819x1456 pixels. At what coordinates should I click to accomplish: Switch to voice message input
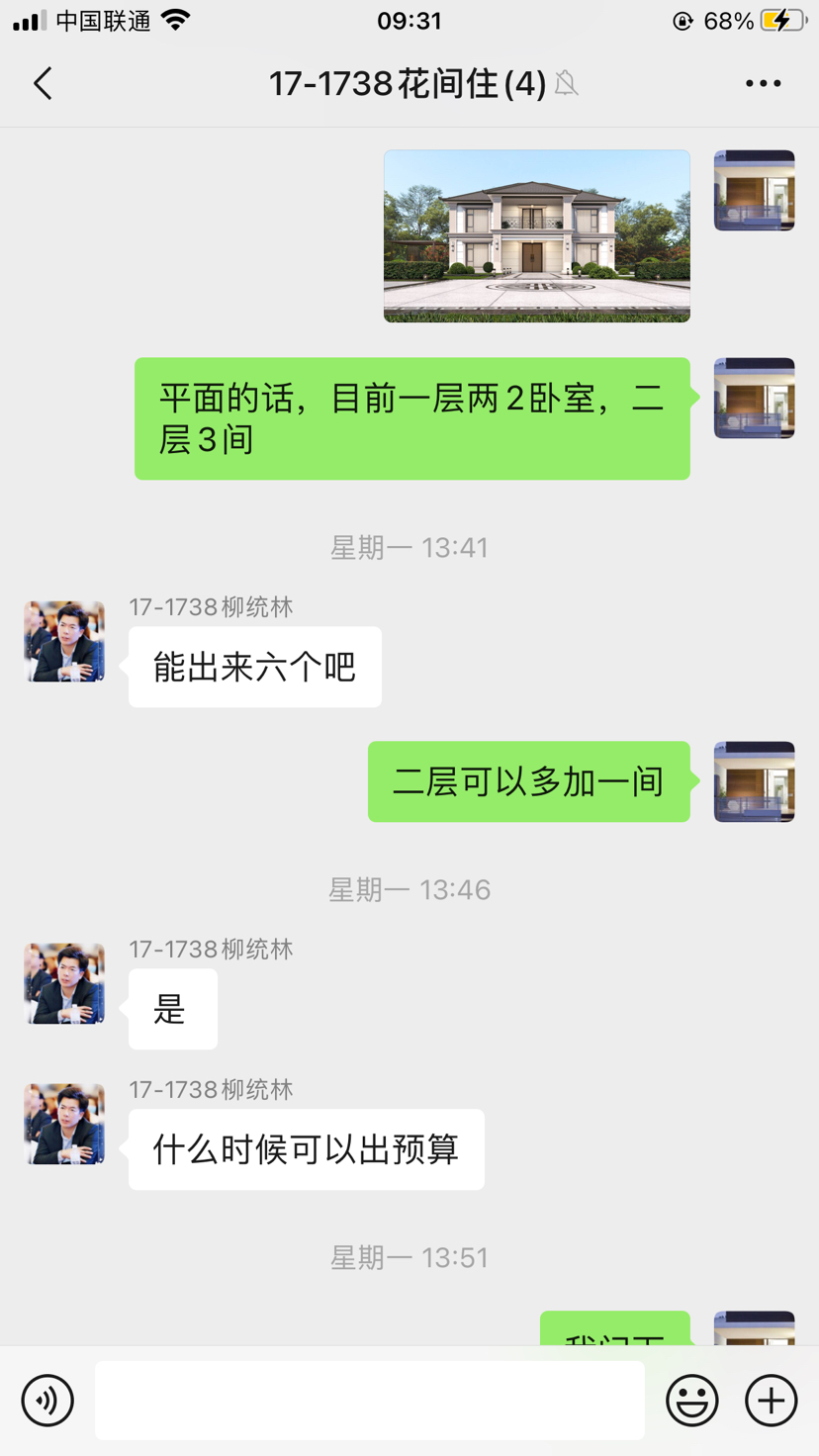click(x=47, y=1401)
